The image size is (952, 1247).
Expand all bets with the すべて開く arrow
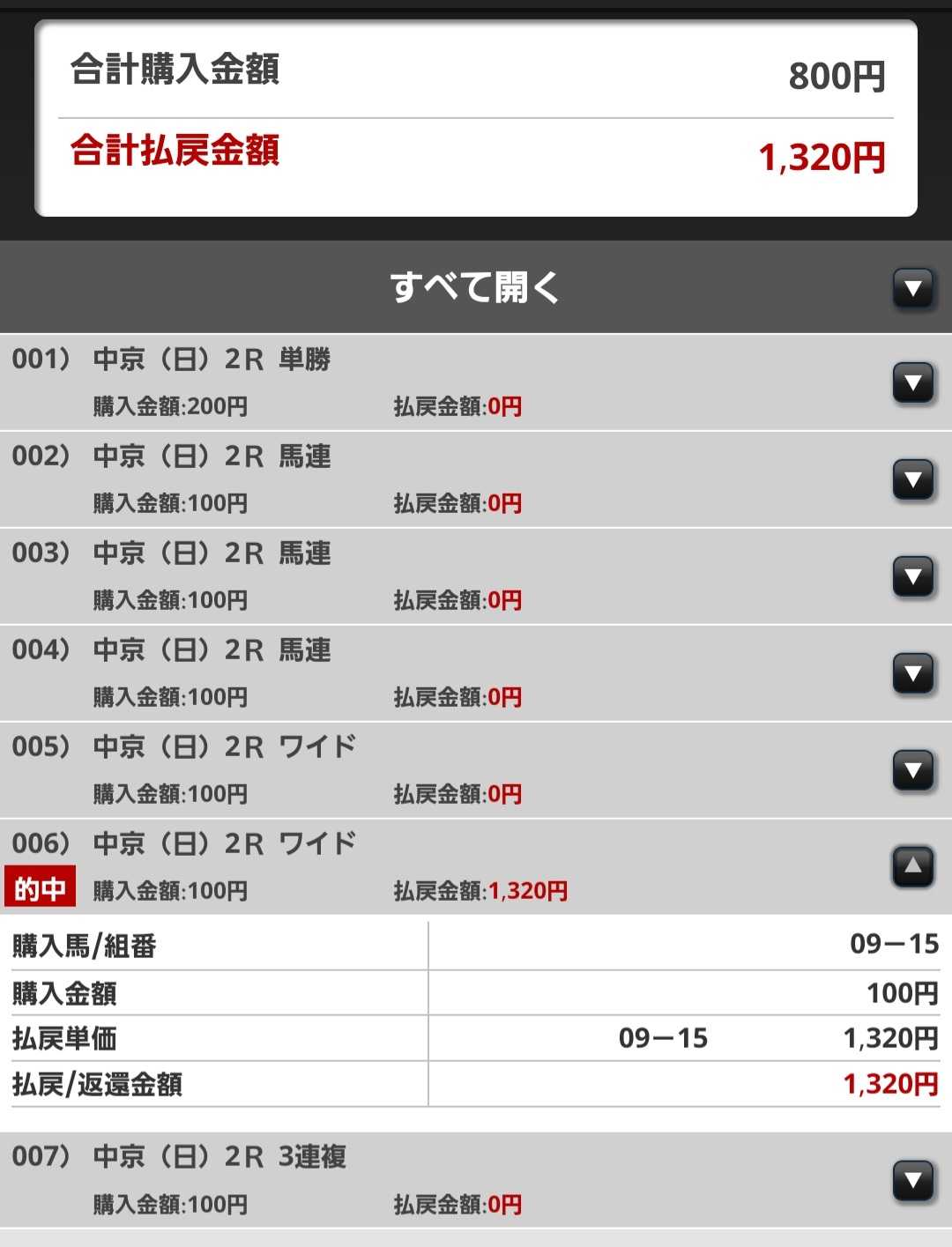point(912,288)
